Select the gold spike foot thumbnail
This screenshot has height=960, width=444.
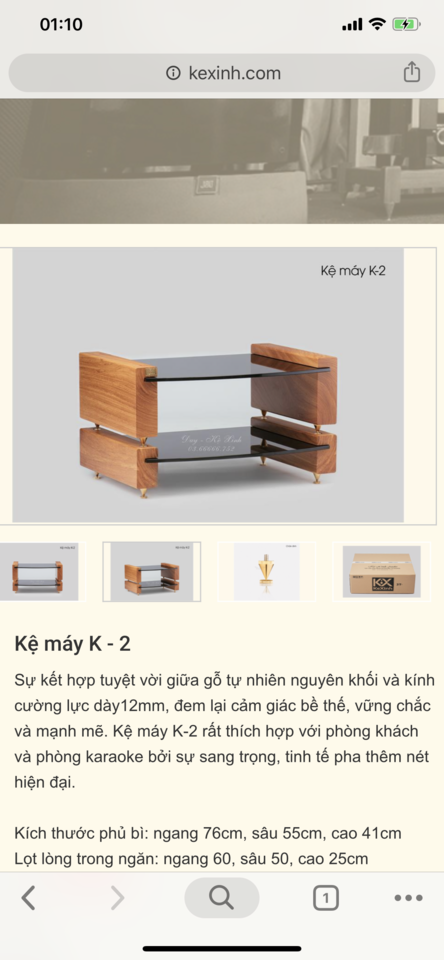[x=266, y=571]
